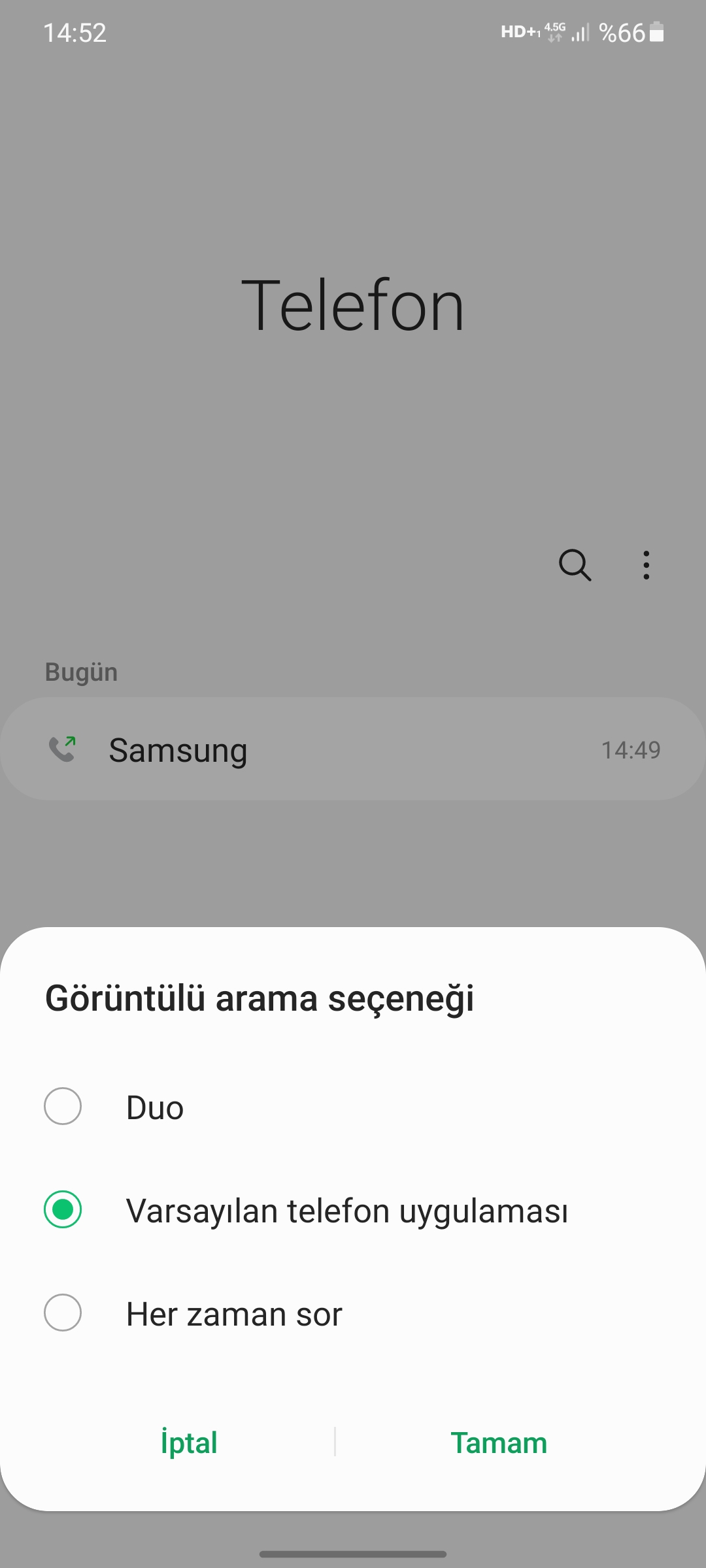Tap İptal to cancel the dialog

pyautogui.click(x=189, y=1442)
